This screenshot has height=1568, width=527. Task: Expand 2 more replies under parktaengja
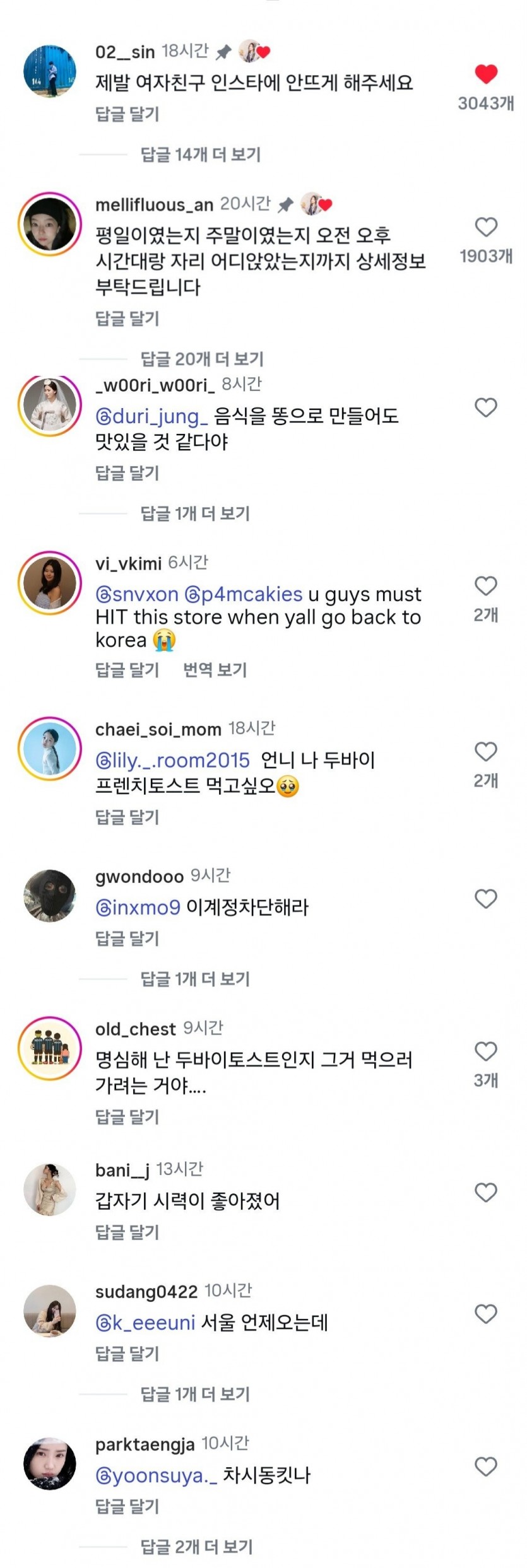(x=196, y=1547)
